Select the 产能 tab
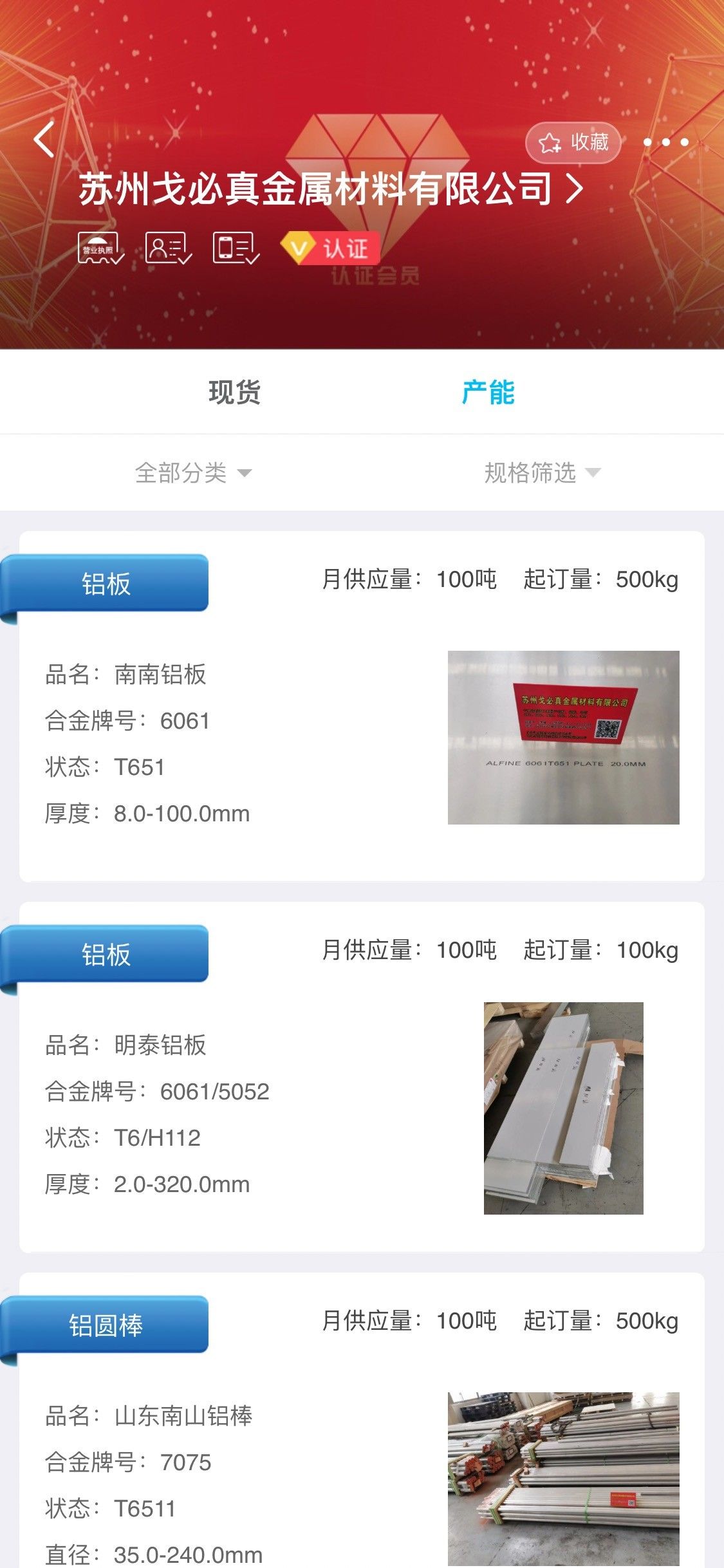The image size is (724, 1568). click(x=488, y=392)
